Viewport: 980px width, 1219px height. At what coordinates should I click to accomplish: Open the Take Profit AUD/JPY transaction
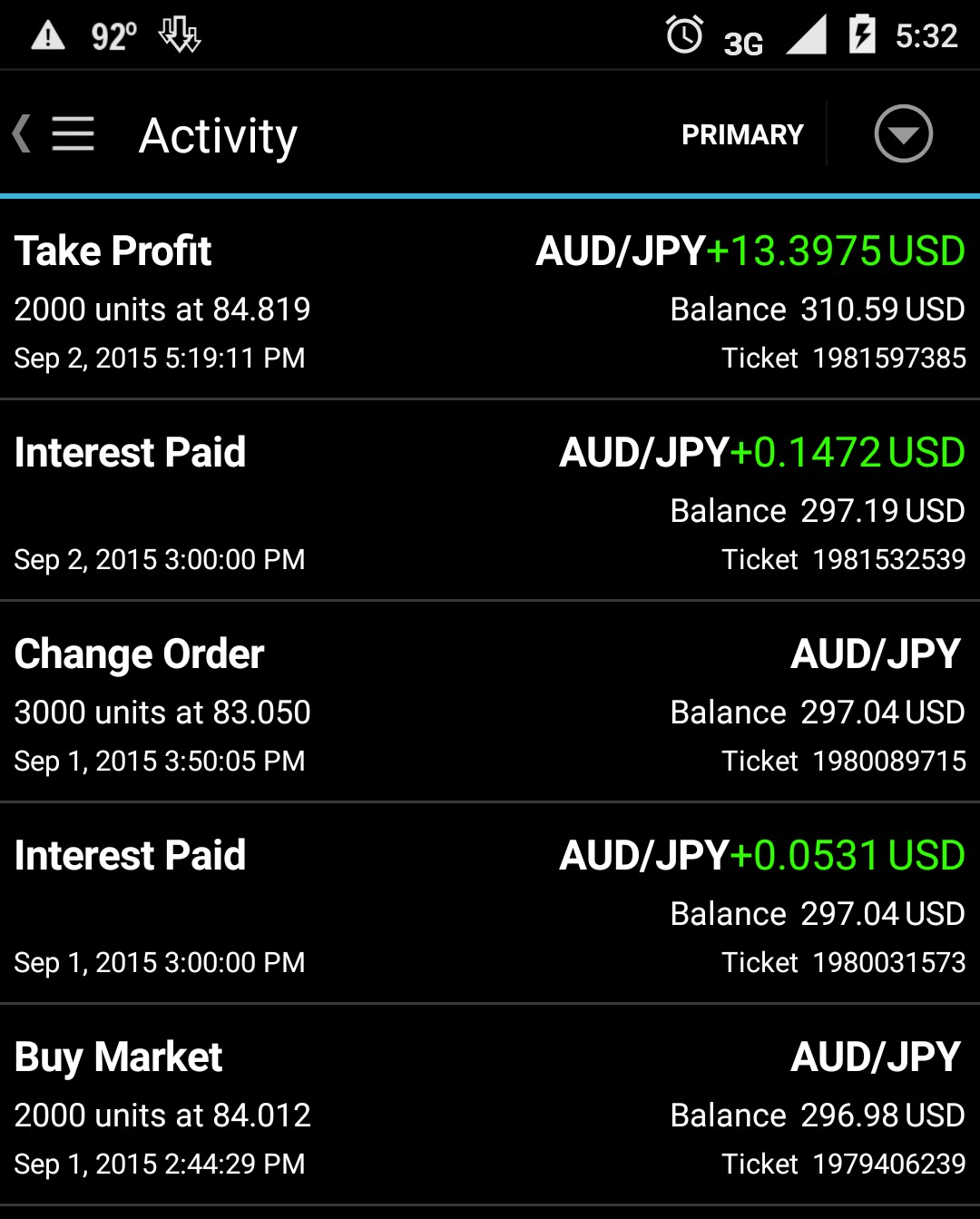[490, 300]
